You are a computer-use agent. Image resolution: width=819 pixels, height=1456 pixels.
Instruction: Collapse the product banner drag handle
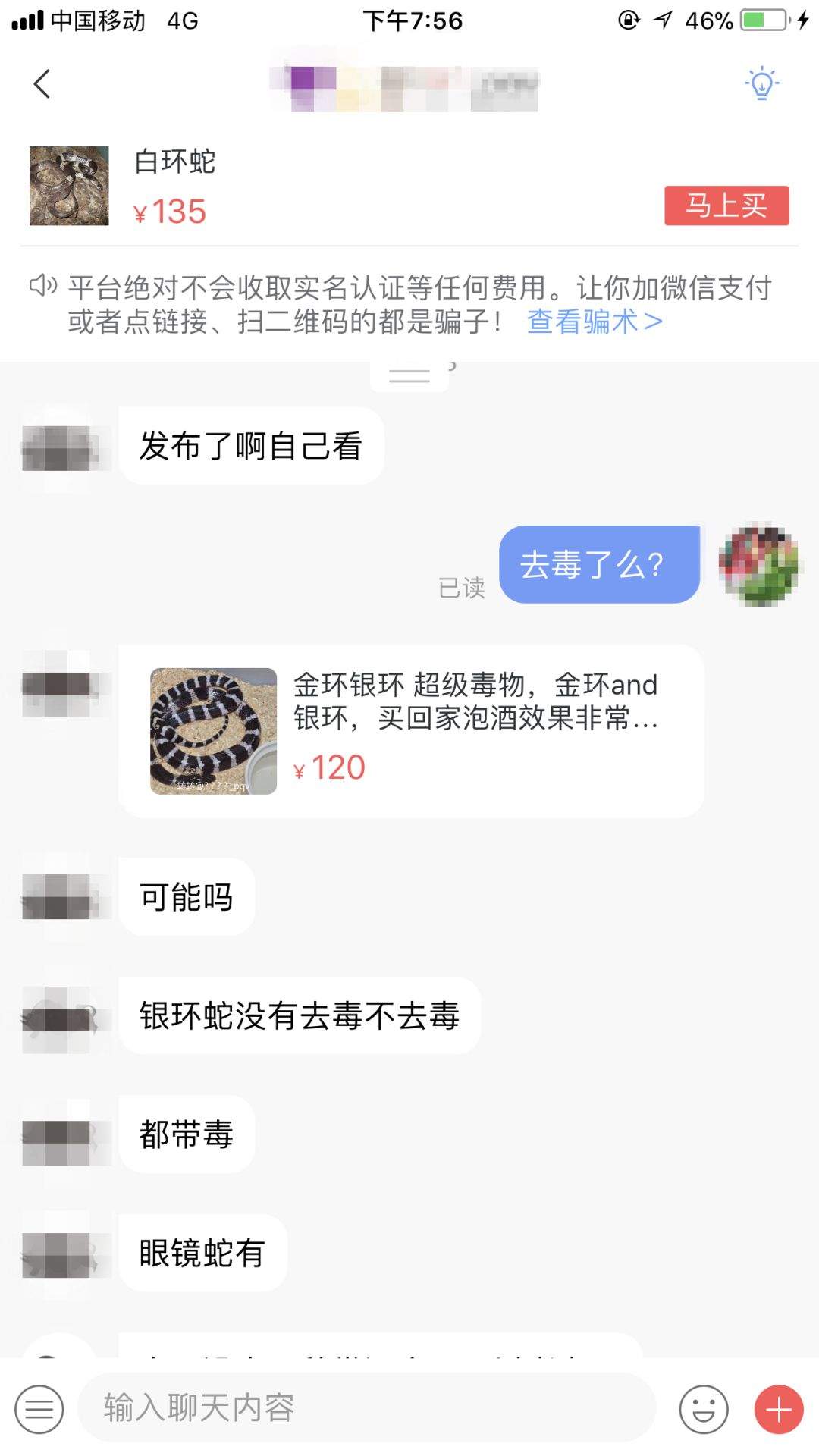409,375
